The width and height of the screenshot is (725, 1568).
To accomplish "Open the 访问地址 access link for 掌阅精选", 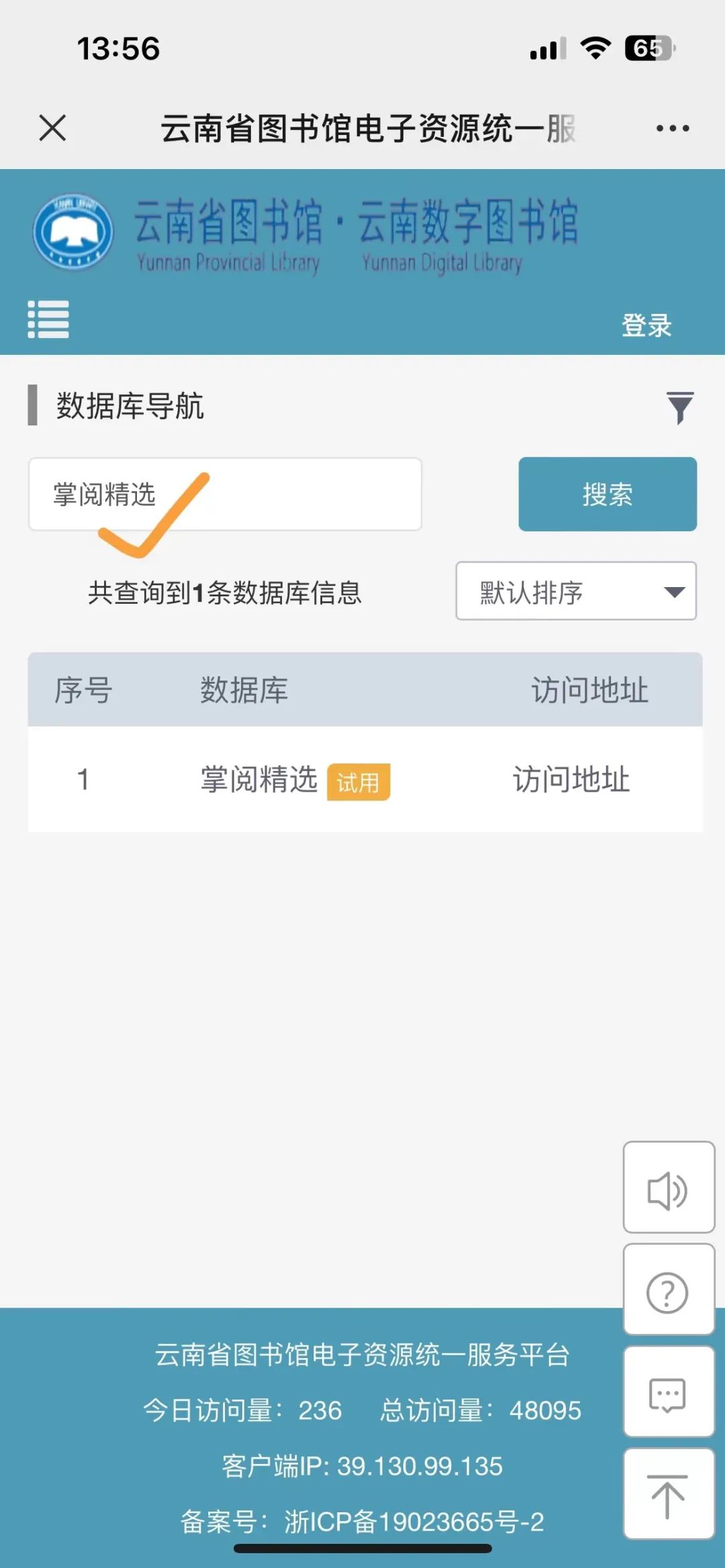I will coord(569,780).
